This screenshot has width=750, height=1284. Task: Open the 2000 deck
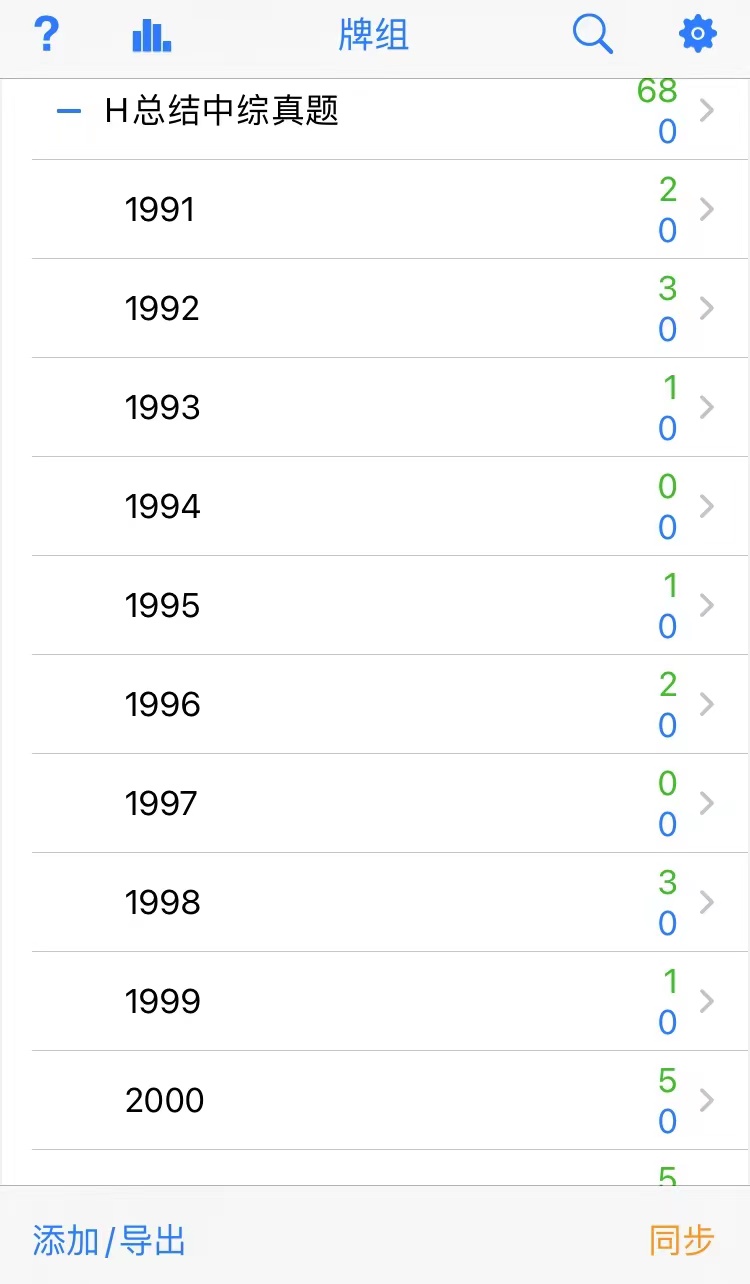390,1100
